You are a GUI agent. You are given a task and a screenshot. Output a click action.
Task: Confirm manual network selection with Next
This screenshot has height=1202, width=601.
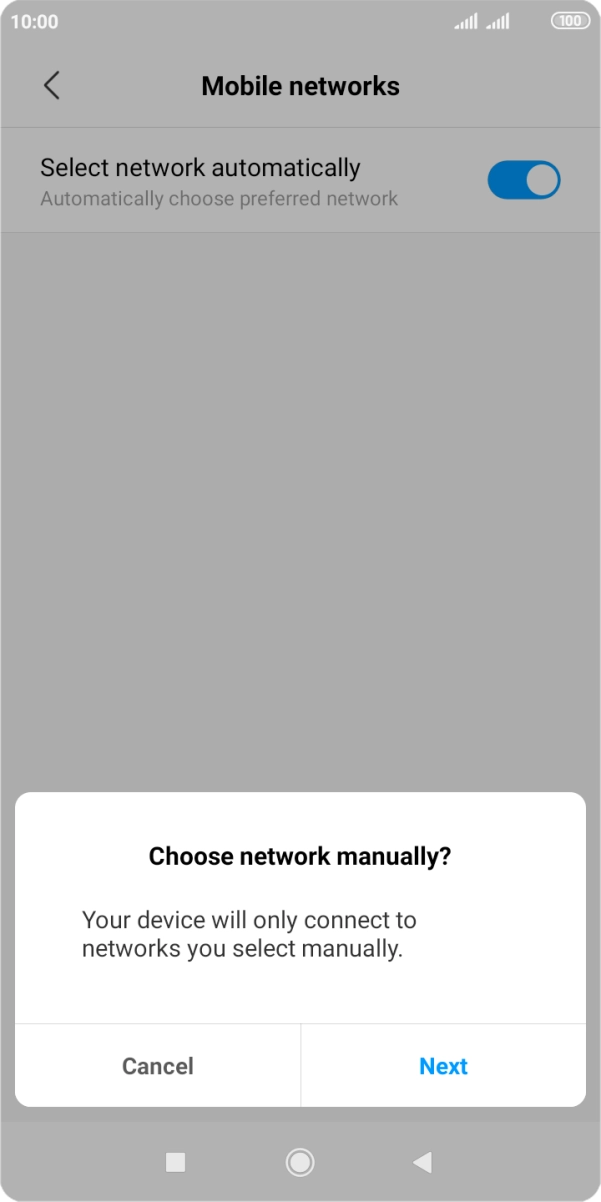pos(443,1066)
